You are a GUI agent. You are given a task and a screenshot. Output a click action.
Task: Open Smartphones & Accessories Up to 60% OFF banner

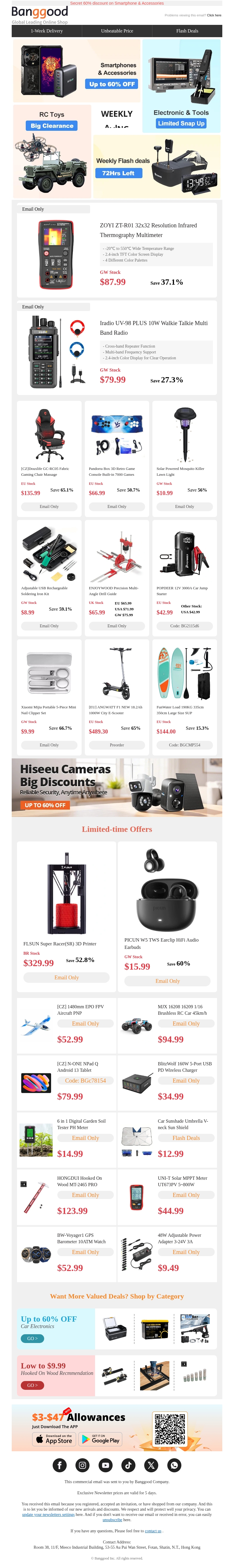tap(113, 84)
